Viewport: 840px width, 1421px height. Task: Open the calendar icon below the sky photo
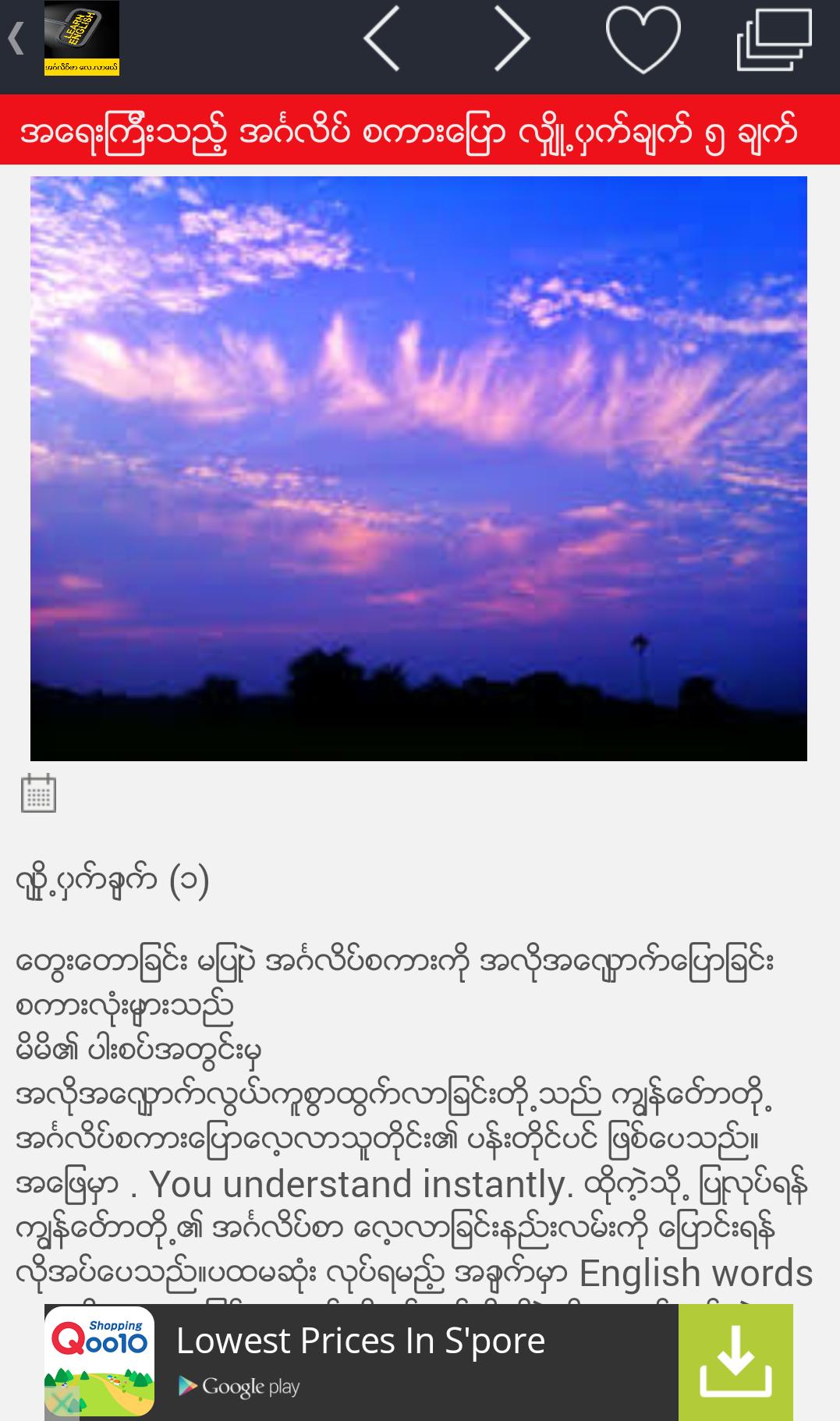pyautogui.click(x=40, y=792)
